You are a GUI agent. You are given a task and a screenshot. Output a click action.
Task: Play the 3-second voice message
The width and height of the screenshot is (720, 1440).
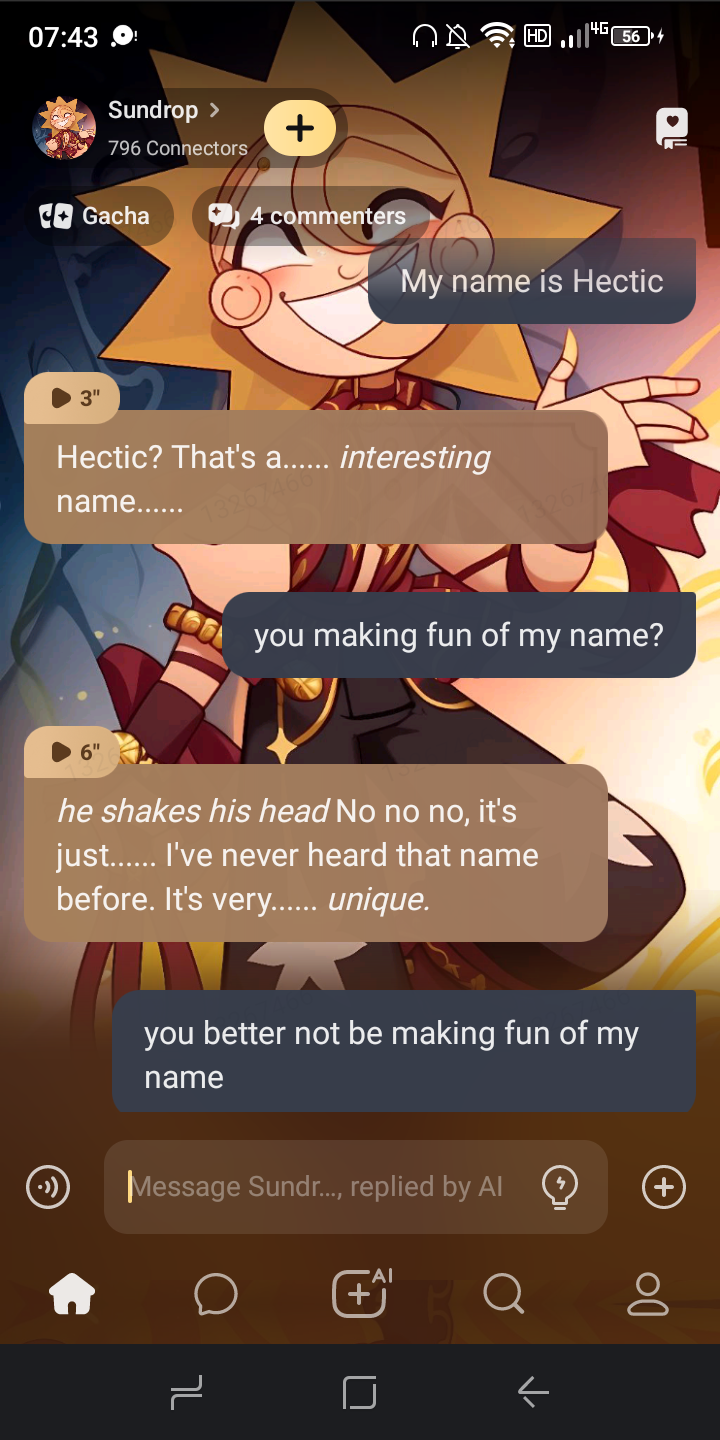pyautogui.click(x=73, y=398)
